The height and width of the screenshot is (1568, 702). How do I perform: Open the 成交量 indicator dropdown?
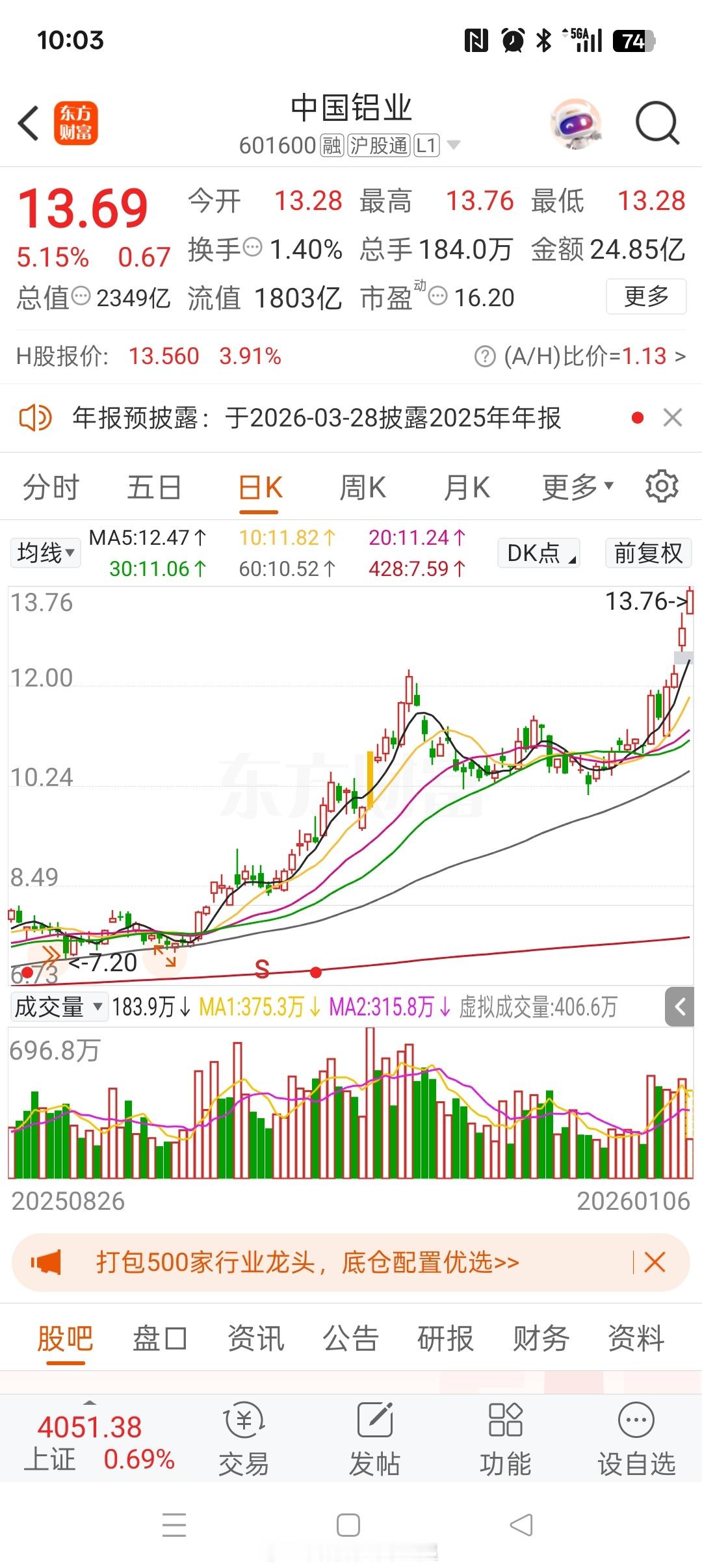[58, 1007]
